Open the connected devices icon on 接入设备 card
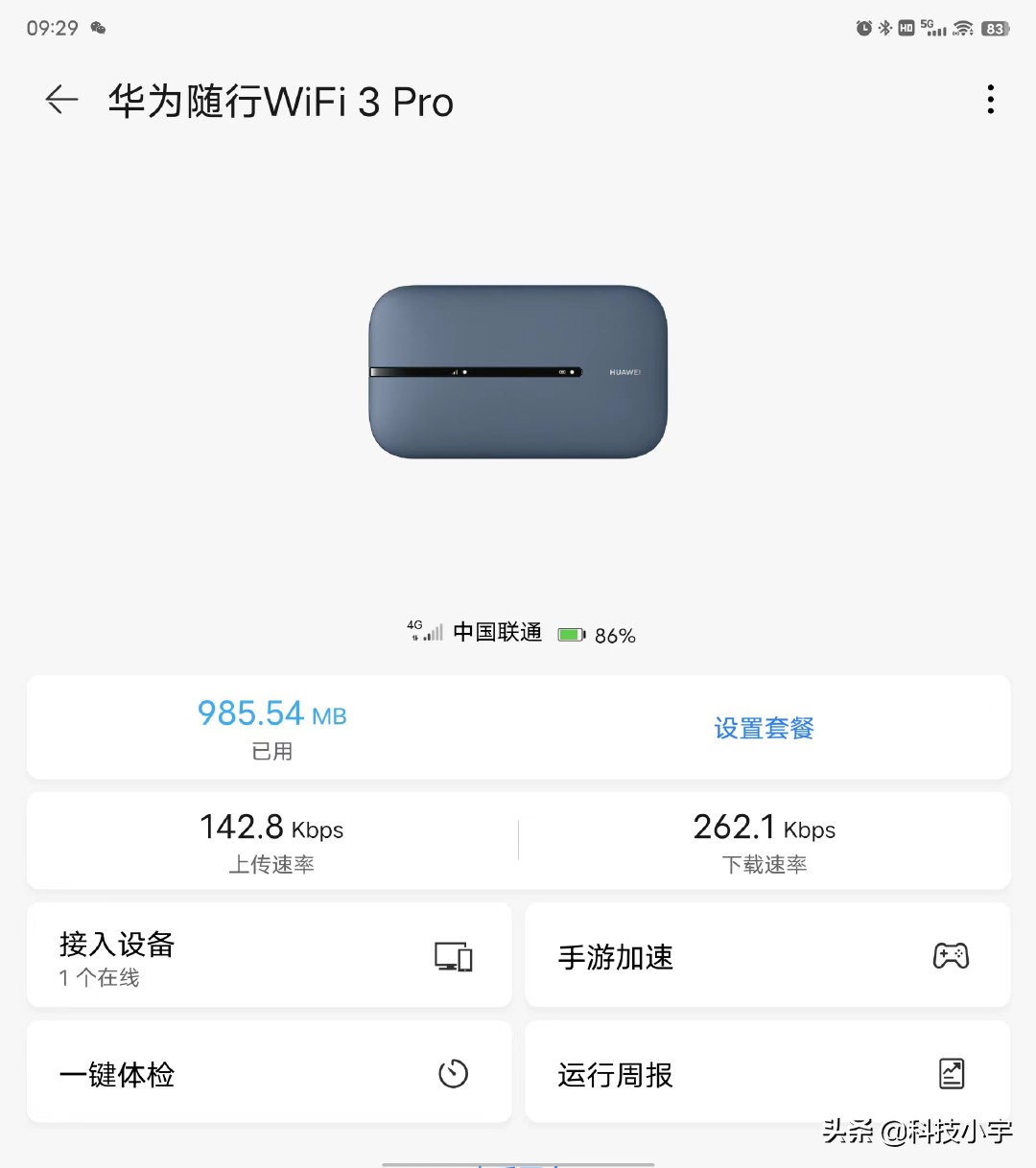 tap(452, 955)
